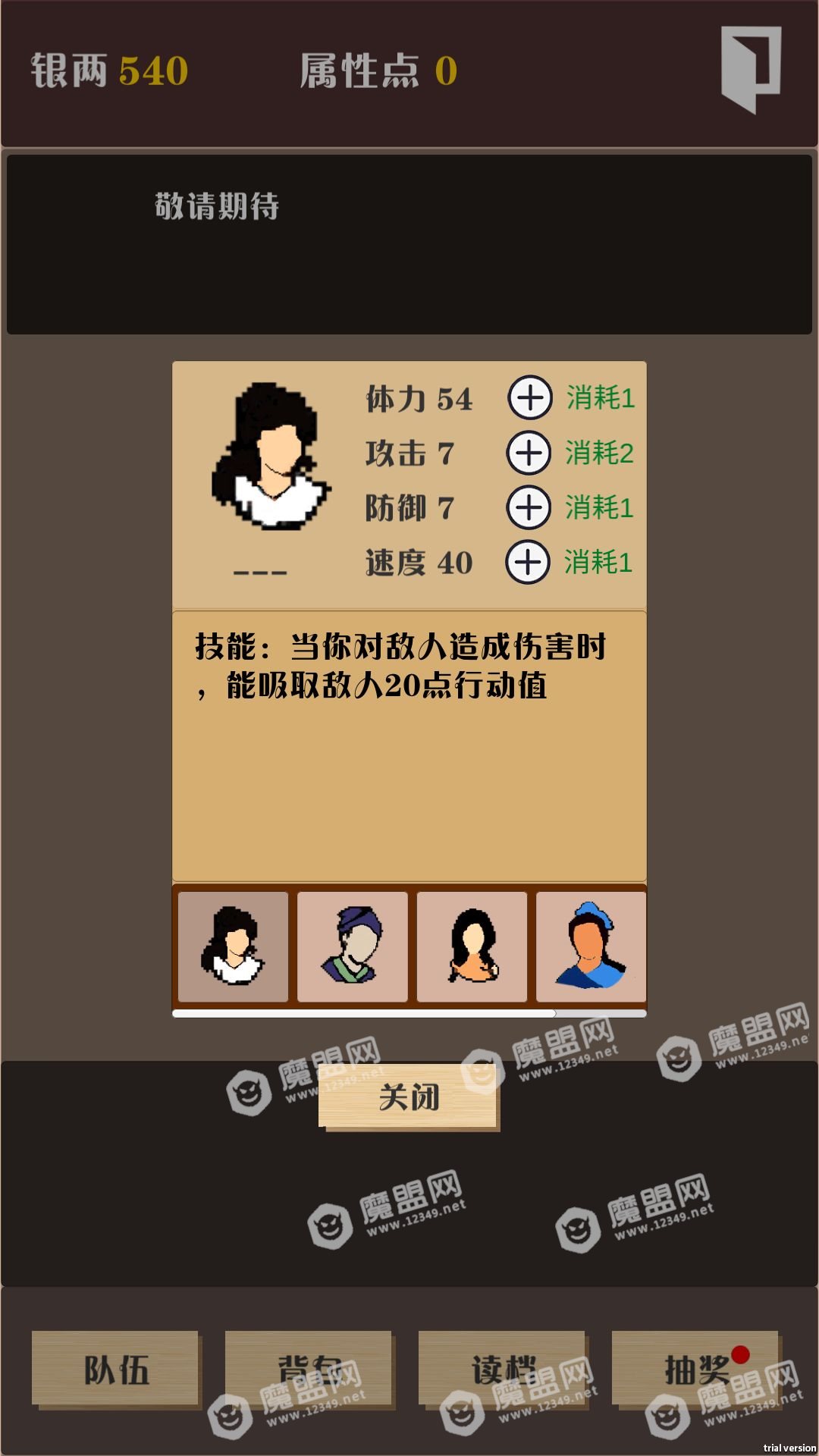Go to 读档 load save

coord(502,1370)
